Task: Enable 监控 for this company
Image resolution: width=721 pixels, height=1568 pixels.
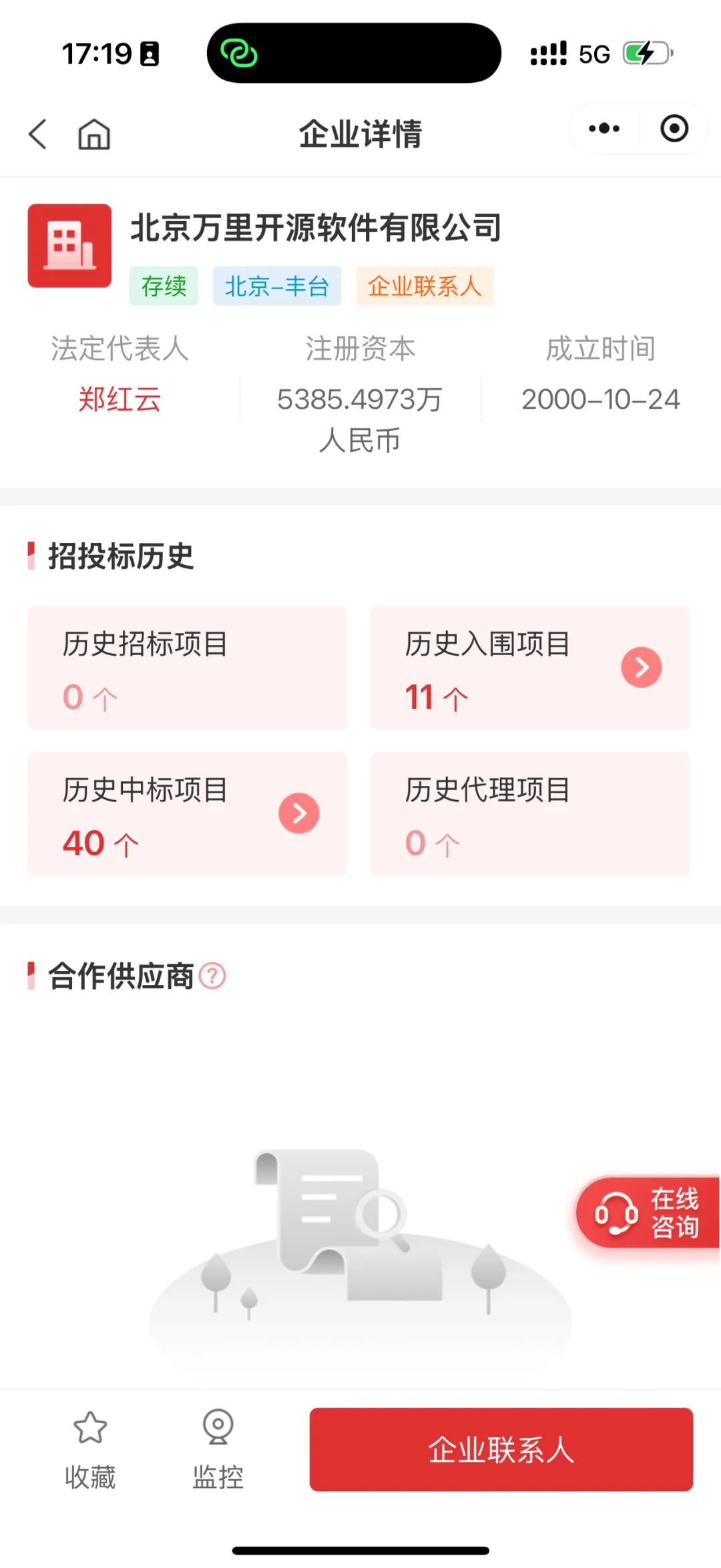Action: pyautogui.click(x=218, y=1449)
